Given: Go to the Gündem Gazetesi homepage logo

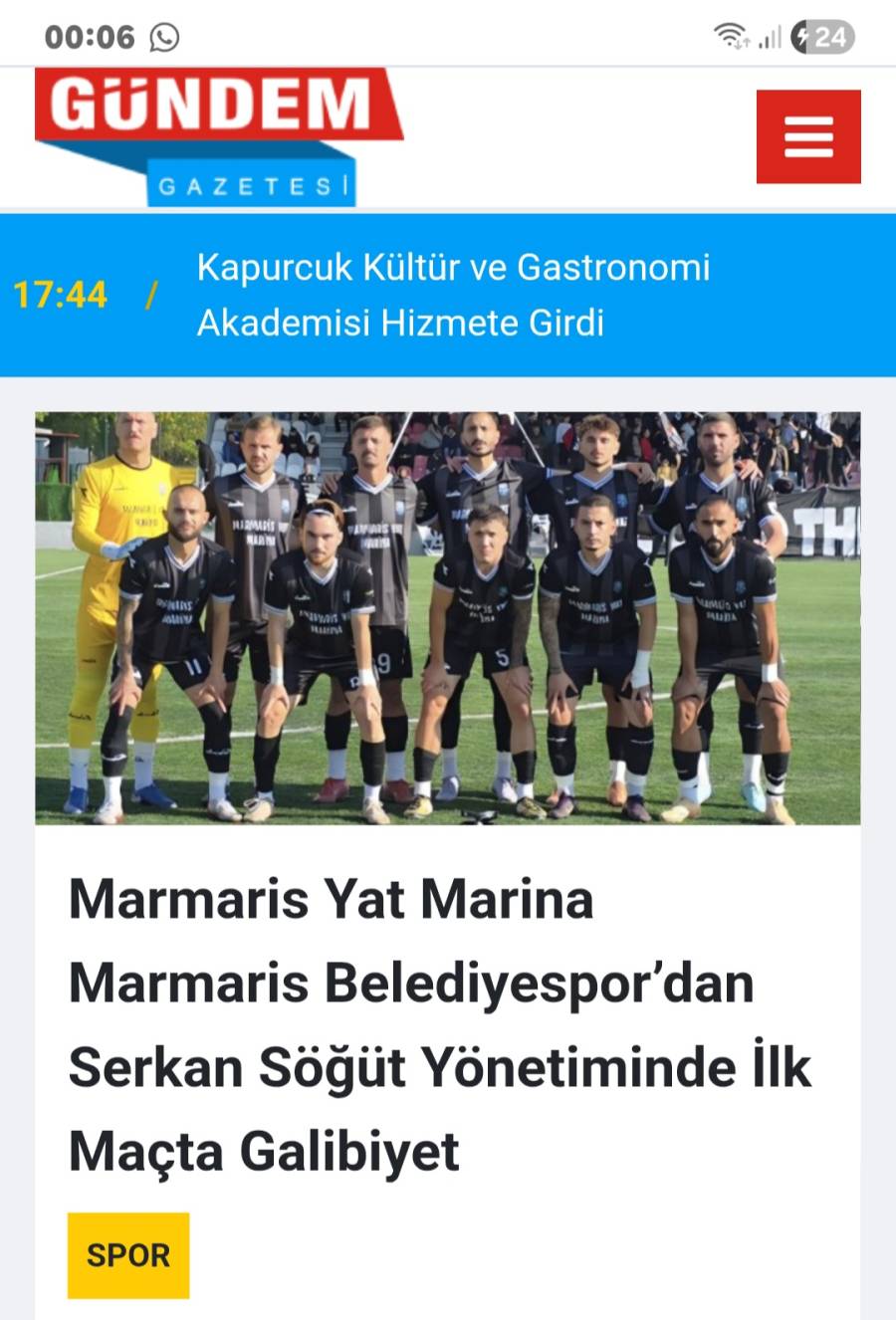Looking at the screenshot, I should click(x=219, y=136).
